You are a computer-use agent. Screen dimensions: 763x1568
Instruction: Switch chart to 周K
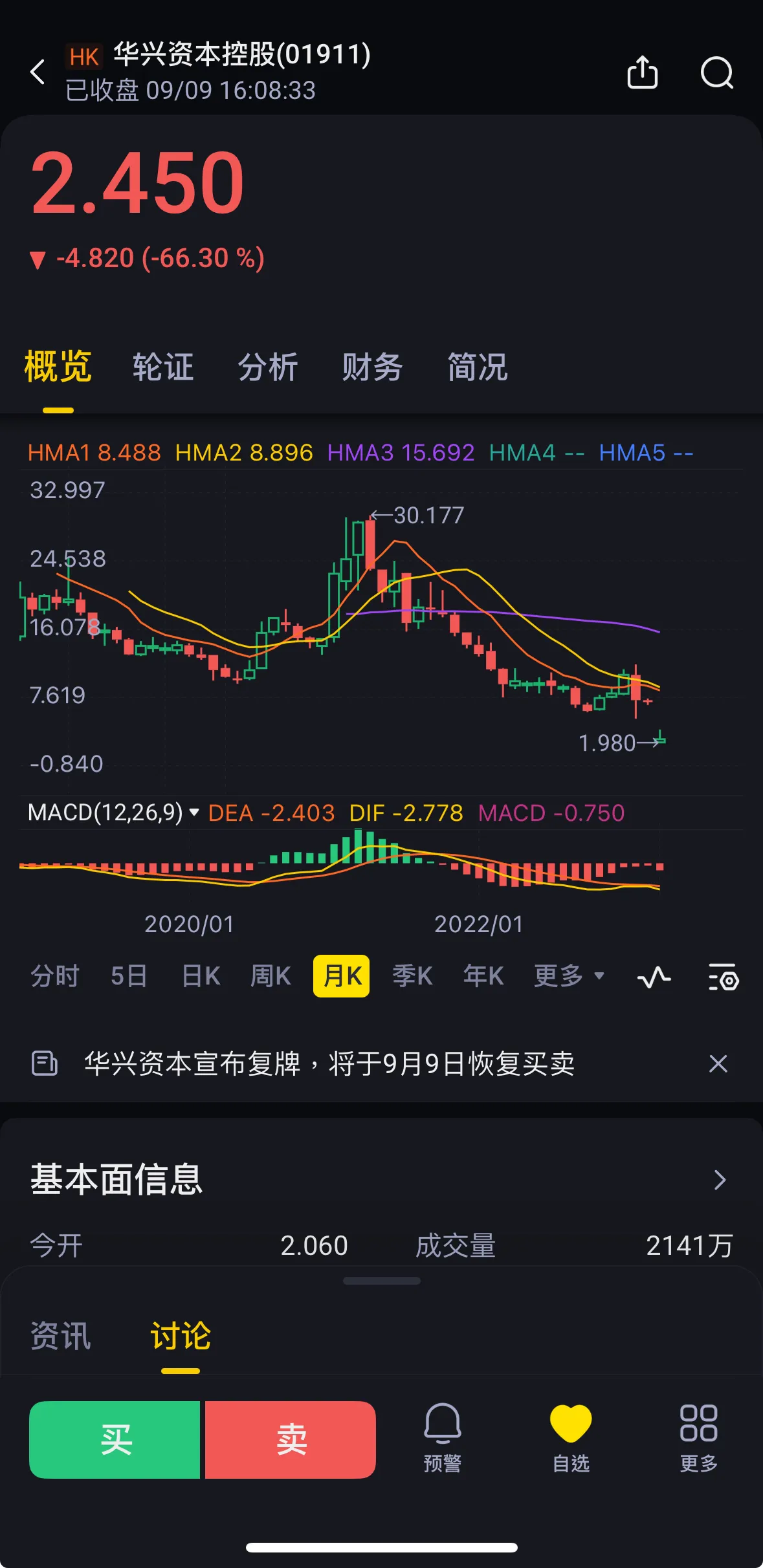pos(271,976)
